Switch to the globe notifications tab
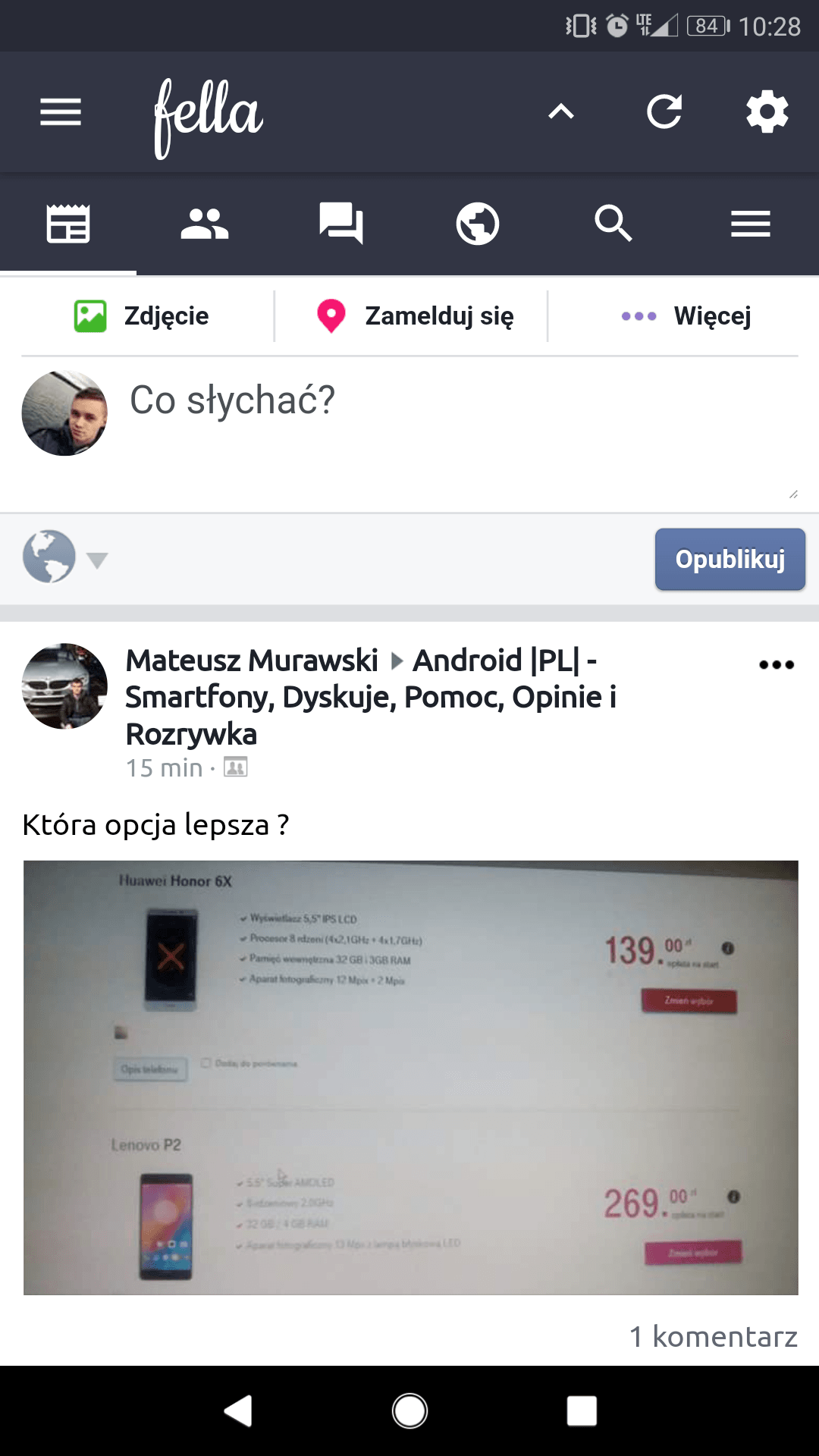 (x=478, y=224)
